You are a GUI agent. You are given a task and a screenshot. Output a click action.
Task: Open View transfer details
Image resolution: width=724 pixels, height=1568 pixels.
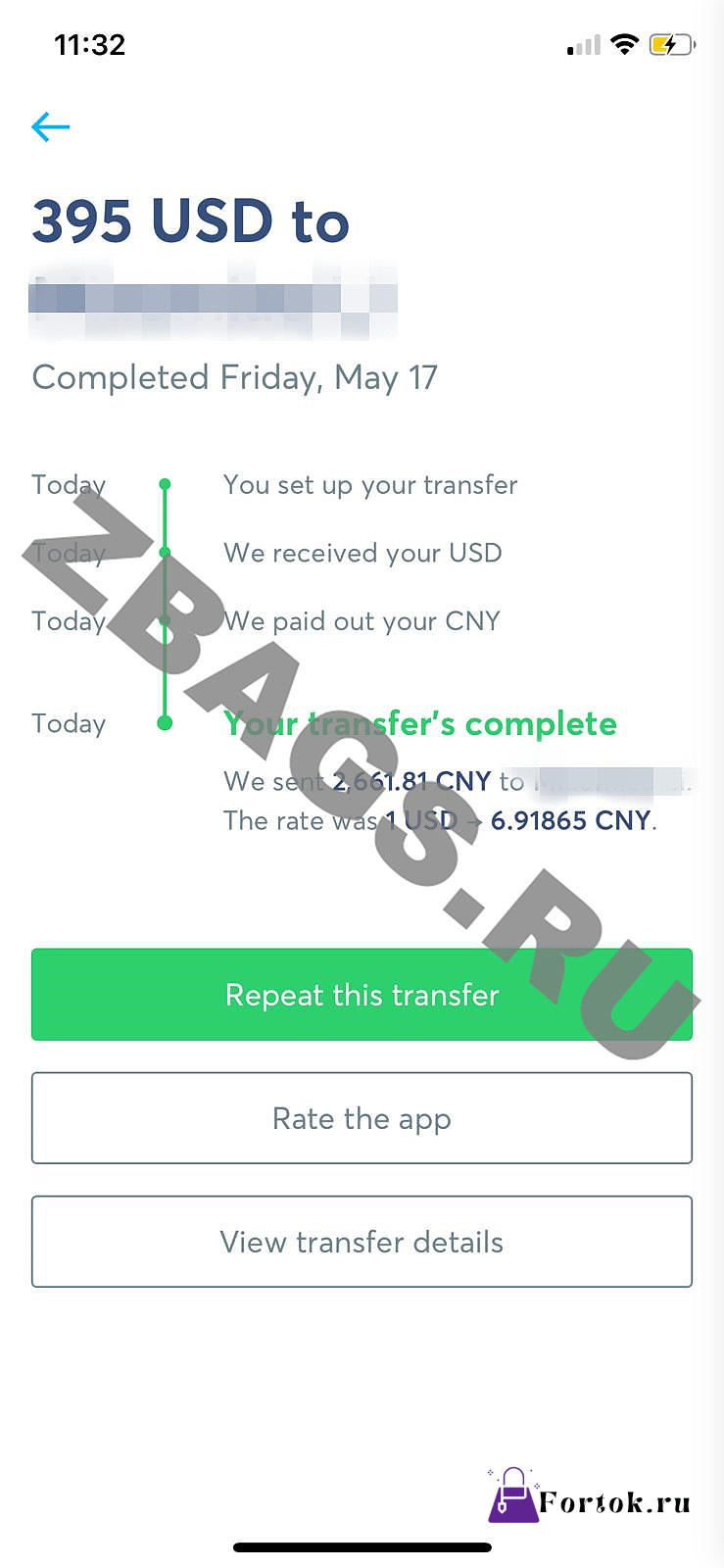pos(362,1242)
